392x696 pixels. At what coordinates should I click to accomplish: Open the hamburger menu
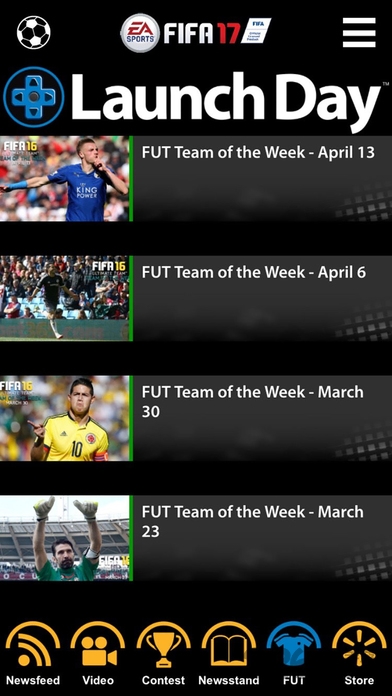359,32
